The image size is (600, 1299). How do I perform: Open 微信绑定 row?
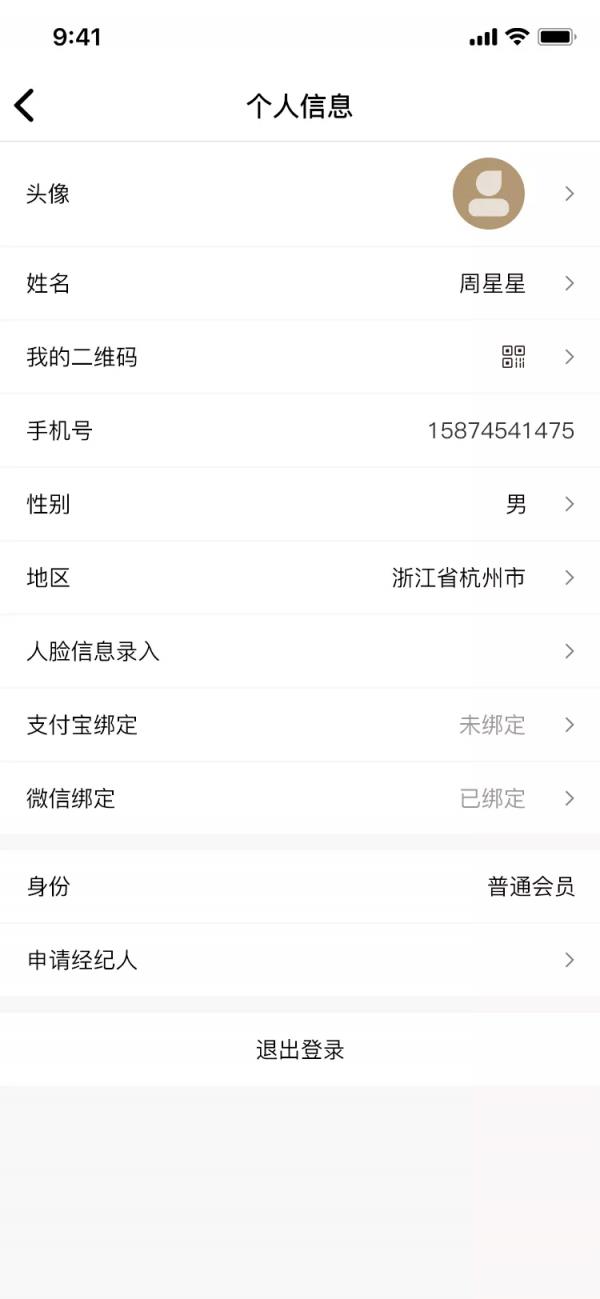coord(300,798)
